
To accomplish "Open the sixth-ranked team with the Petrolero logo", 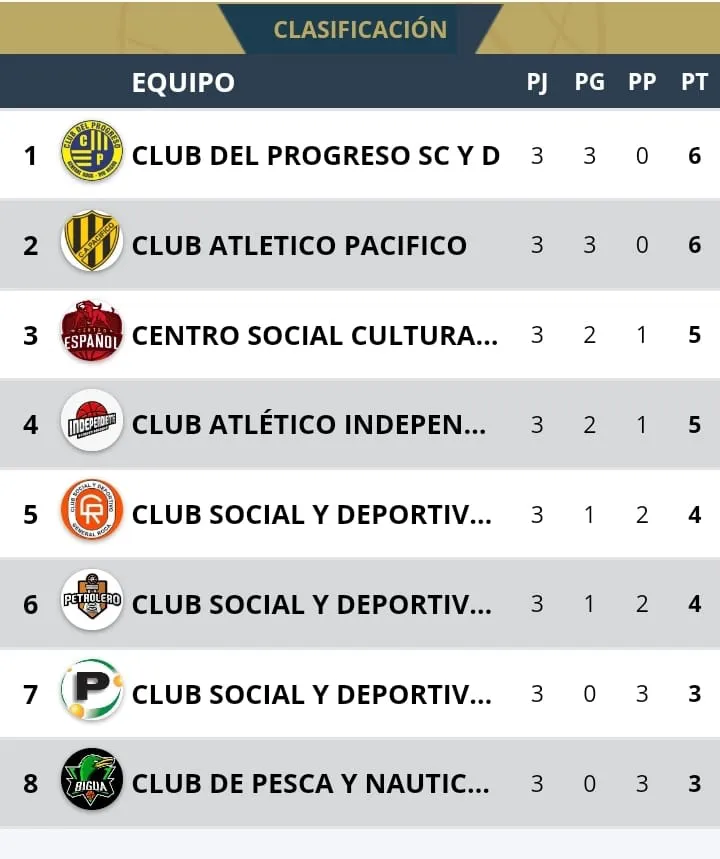I will coord(311,605).
